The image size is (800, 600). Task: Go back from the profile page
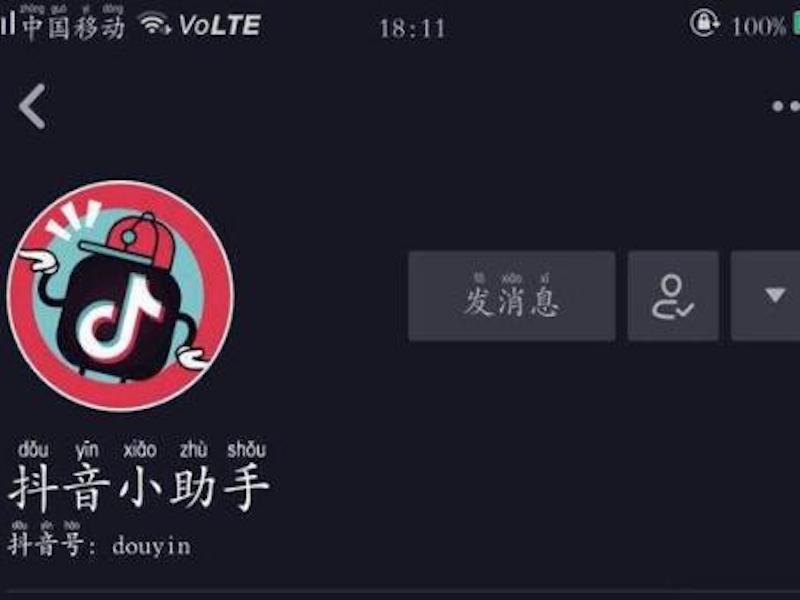[33, 107]
